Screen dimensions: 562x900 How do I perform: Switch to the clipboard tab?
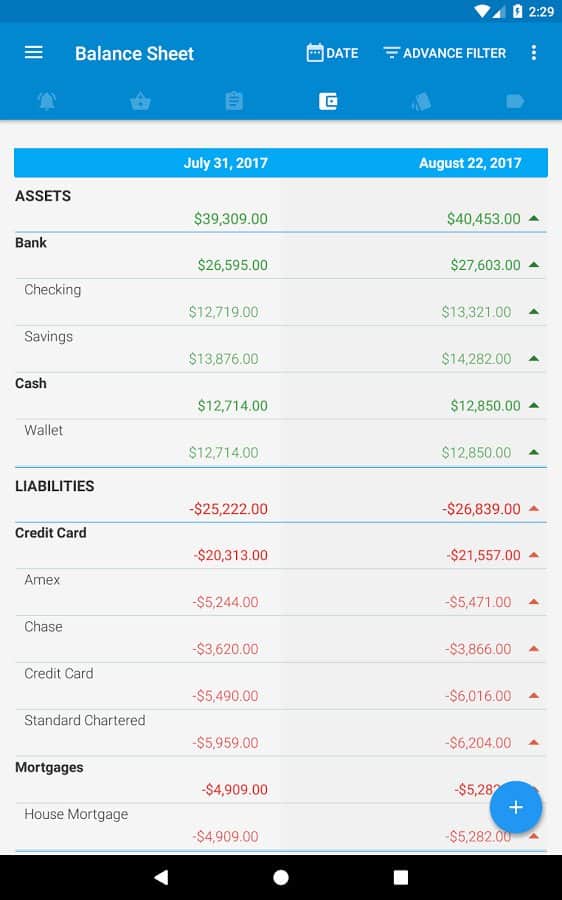tap(234, 102)
